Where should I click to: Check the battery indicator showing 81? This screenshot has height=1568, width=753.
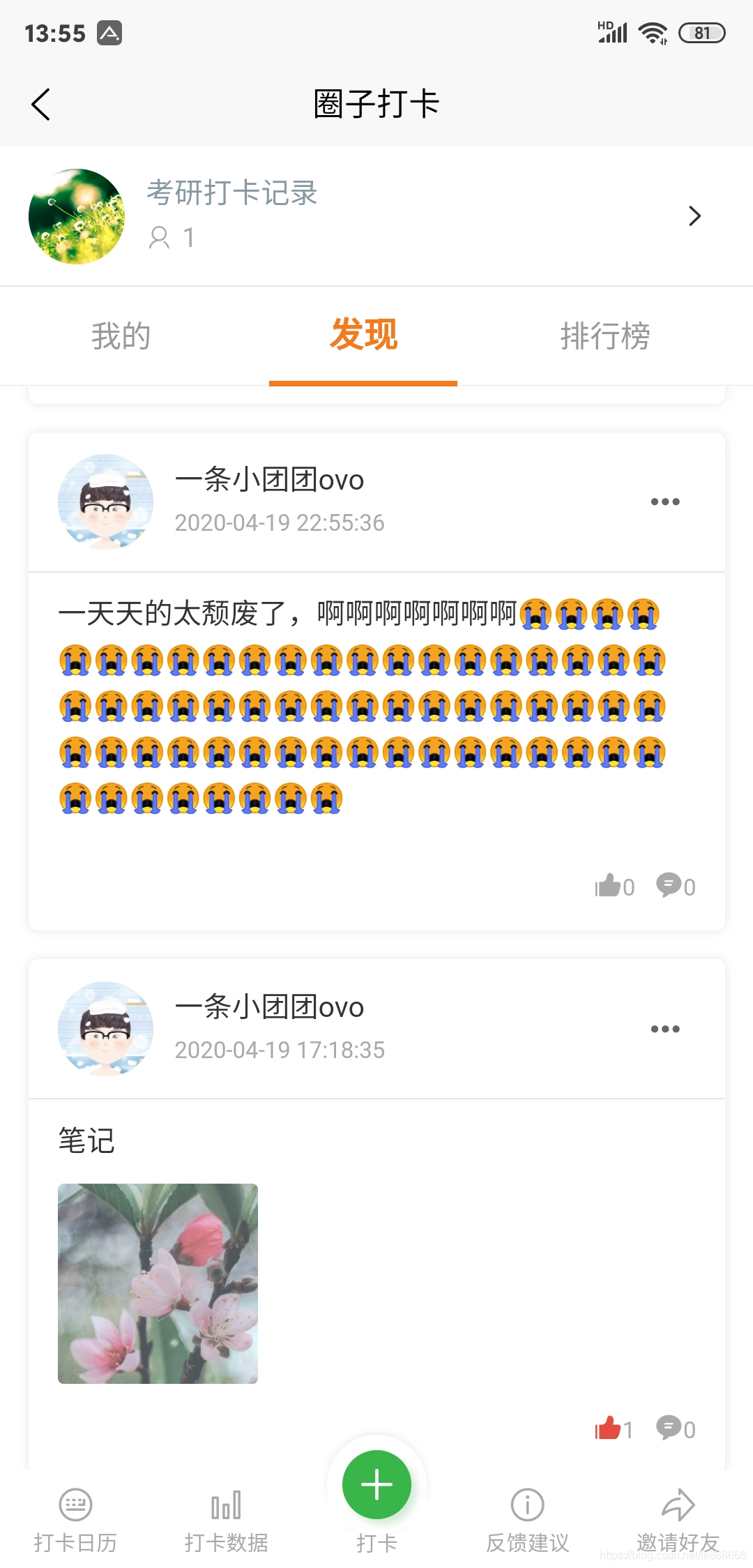702,32
